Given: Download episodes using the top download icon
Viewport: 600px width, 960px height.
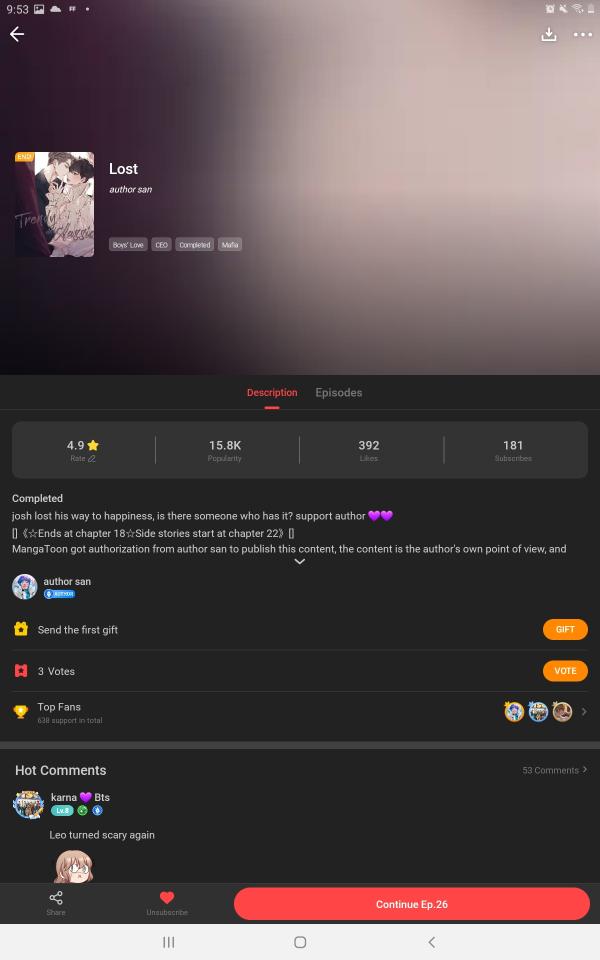Looking at the screenshot, I should [x=548, y=34].
